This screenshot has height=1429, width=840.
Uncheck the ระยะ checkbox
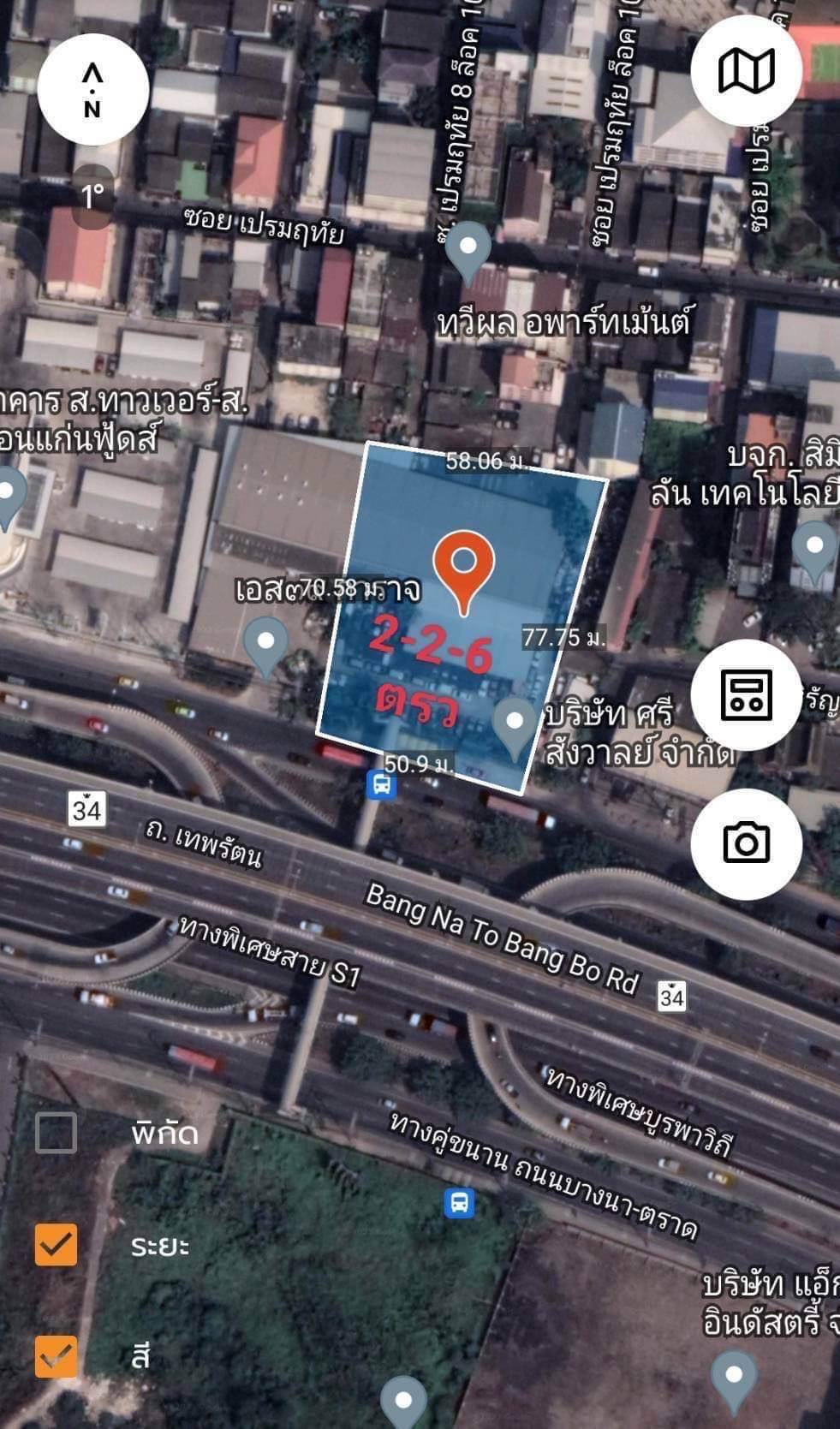pyautogui.click(x=57, y=1244)
